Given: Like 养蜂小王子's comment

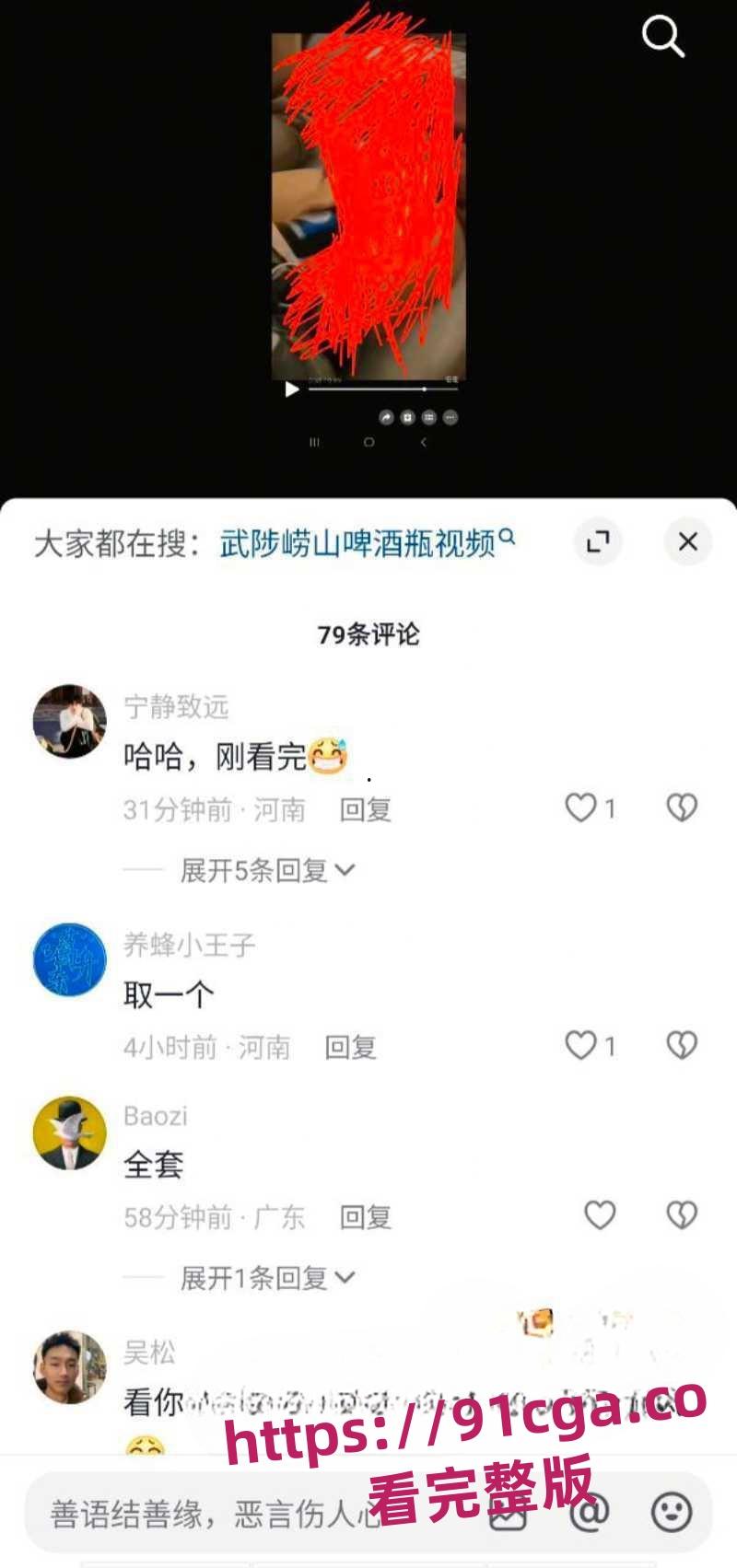Looking at the screenshot, I should click(x=581, y=1046).
